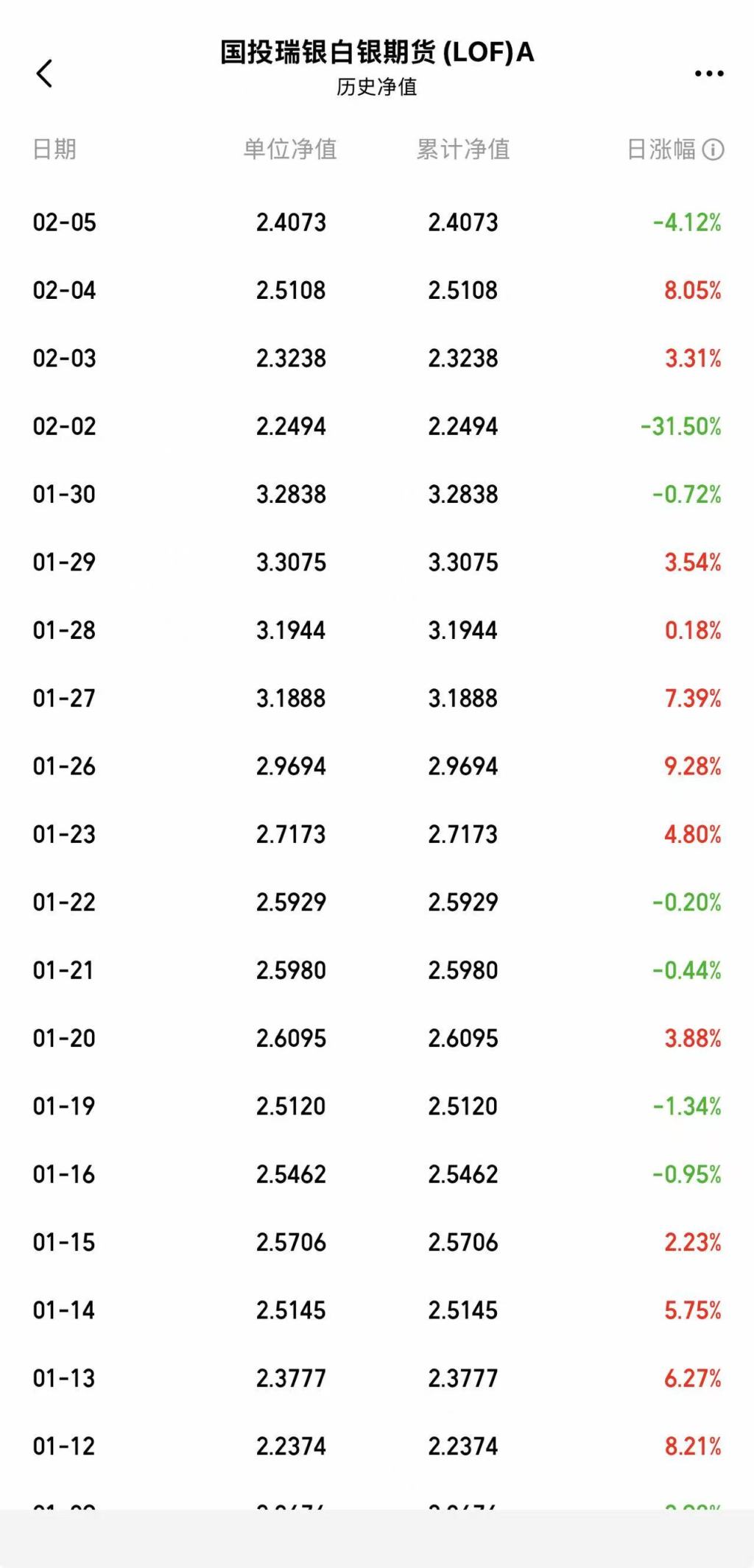754x1568 pixels.
Task: Tap the 9.28% change on 01-26
Action: 691,767
